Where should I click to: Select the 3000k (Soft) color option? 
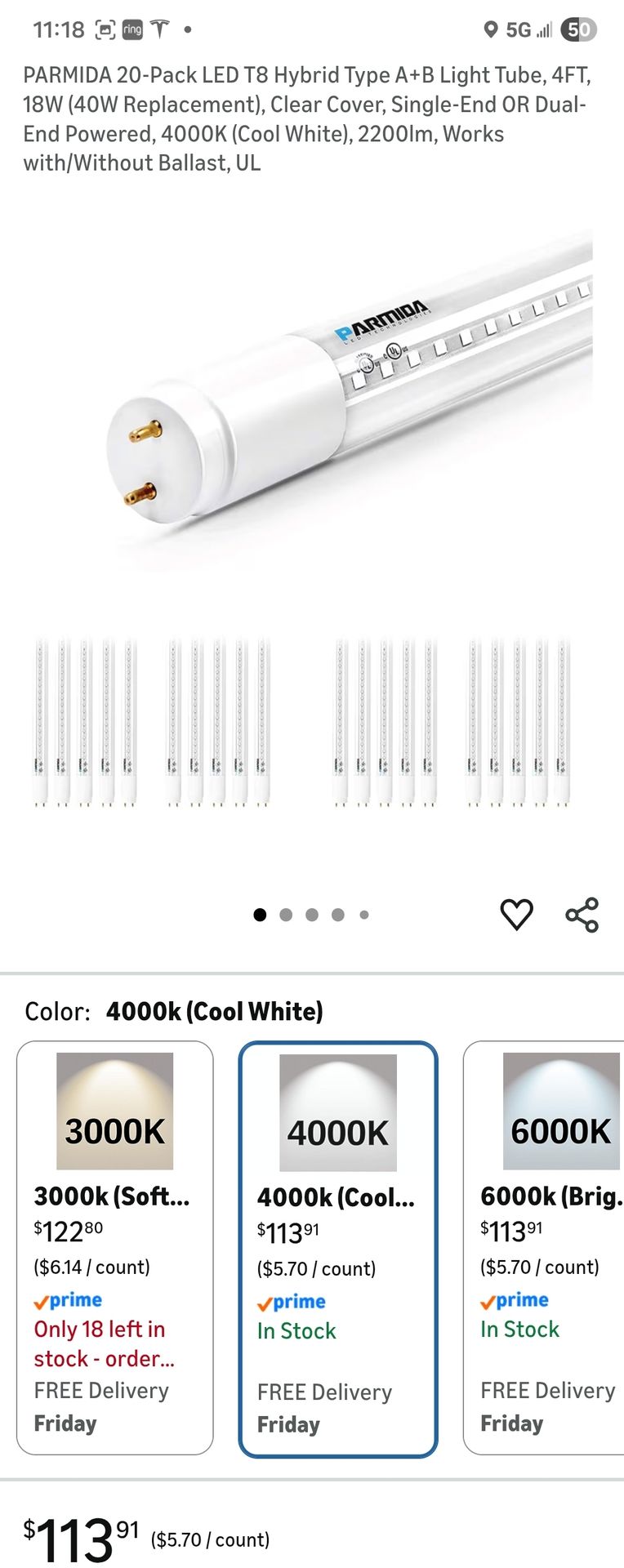(x=114, y=1246)
